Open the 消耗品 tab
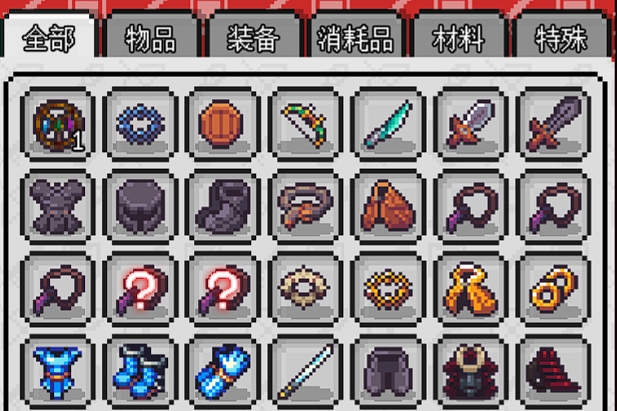 tap(357, 40)
